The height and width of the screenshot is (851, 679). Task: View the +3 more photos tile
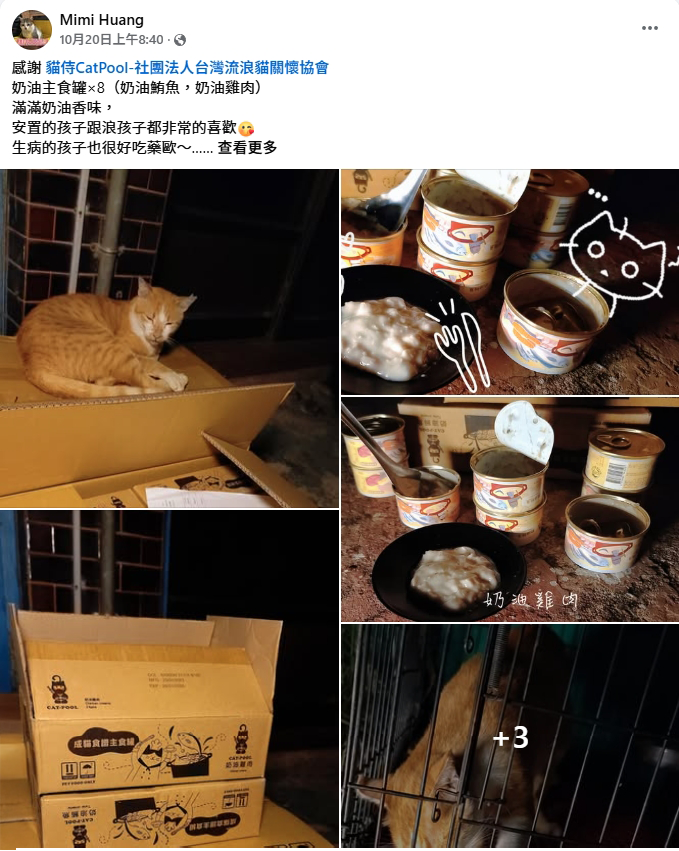[x=509, y=737]
